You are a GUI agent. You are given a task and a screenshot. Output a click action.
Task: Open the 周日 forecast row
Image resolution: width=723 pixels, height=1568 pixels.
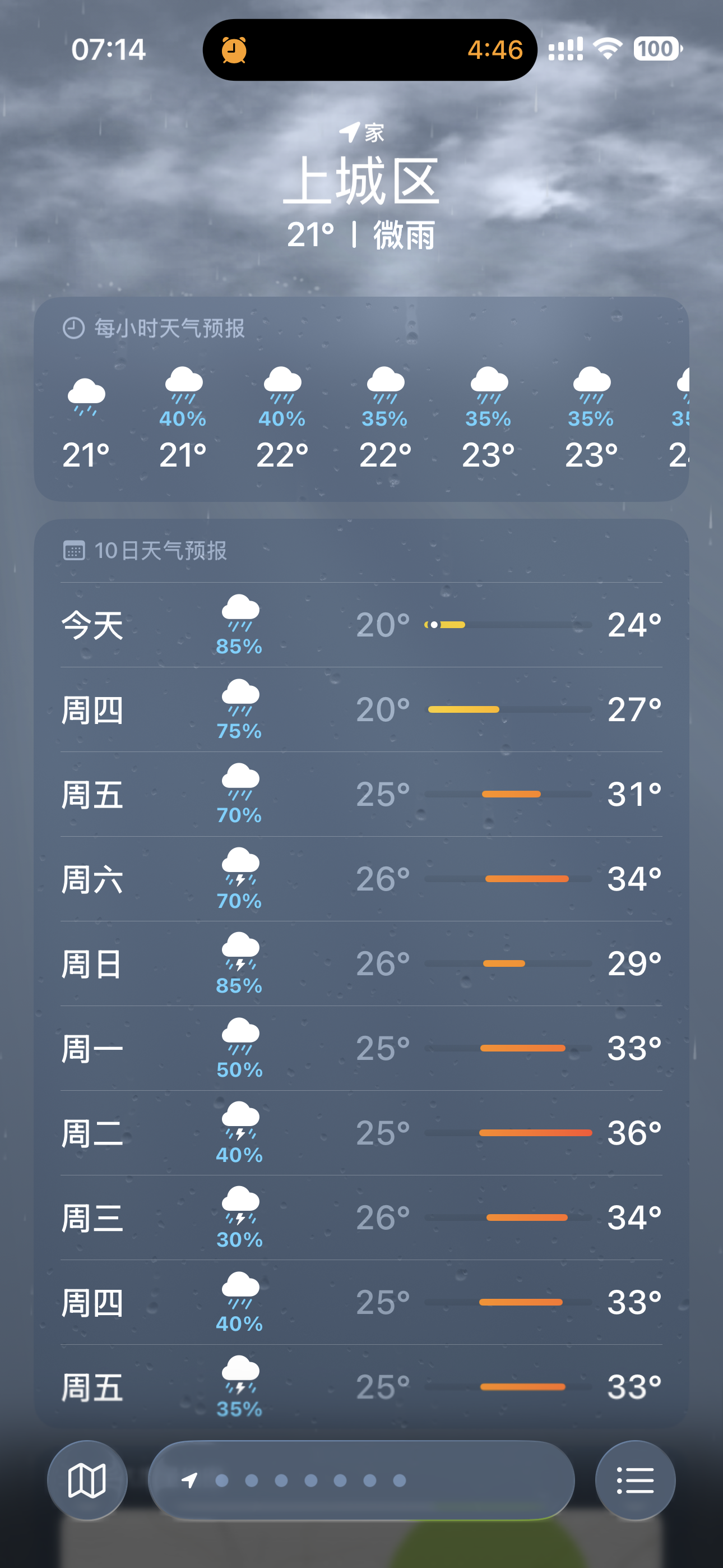[x=361, y=963]
